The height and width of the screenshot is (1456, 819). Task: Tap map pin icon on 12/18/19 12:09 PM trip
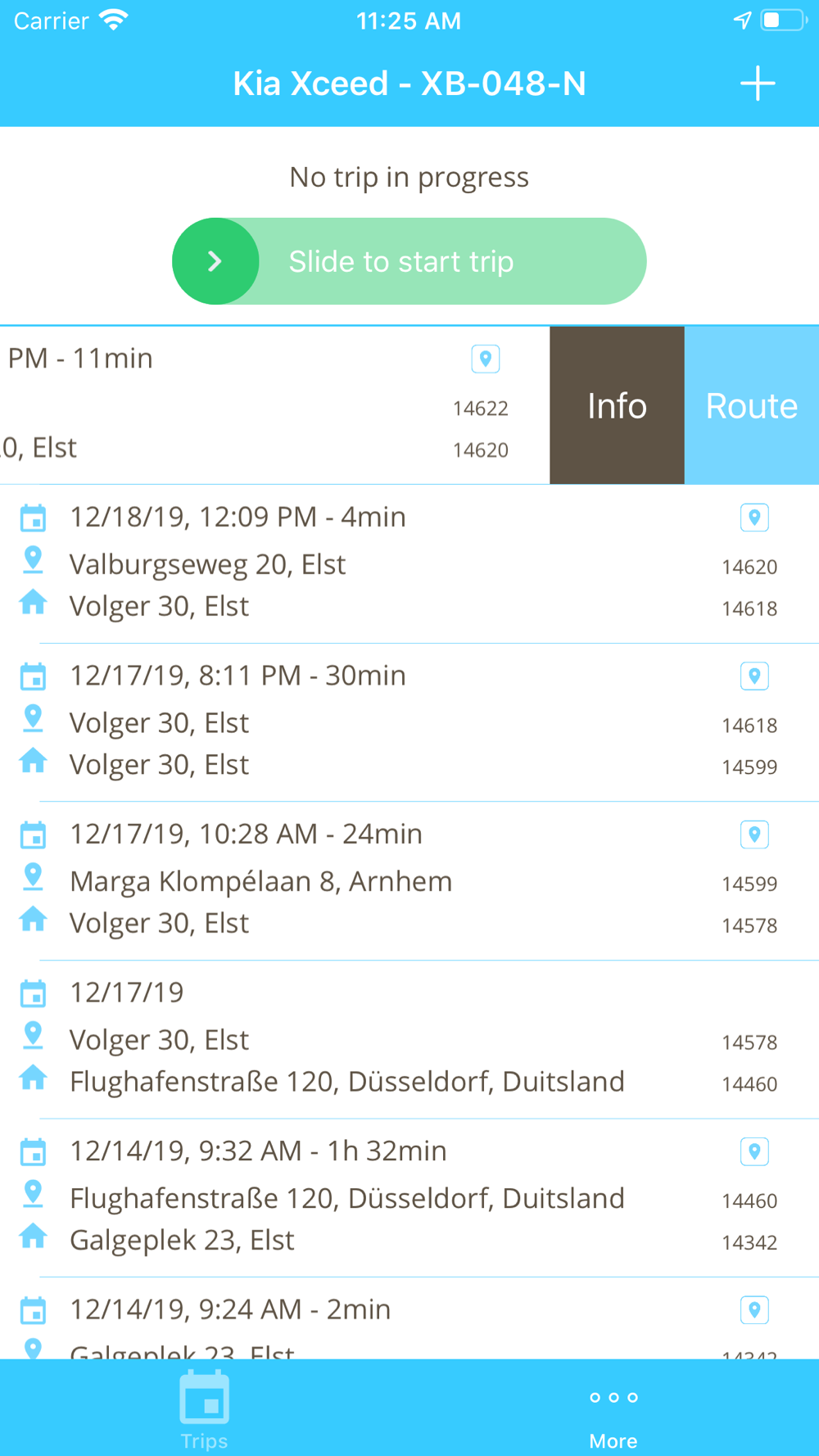(754, 518)
